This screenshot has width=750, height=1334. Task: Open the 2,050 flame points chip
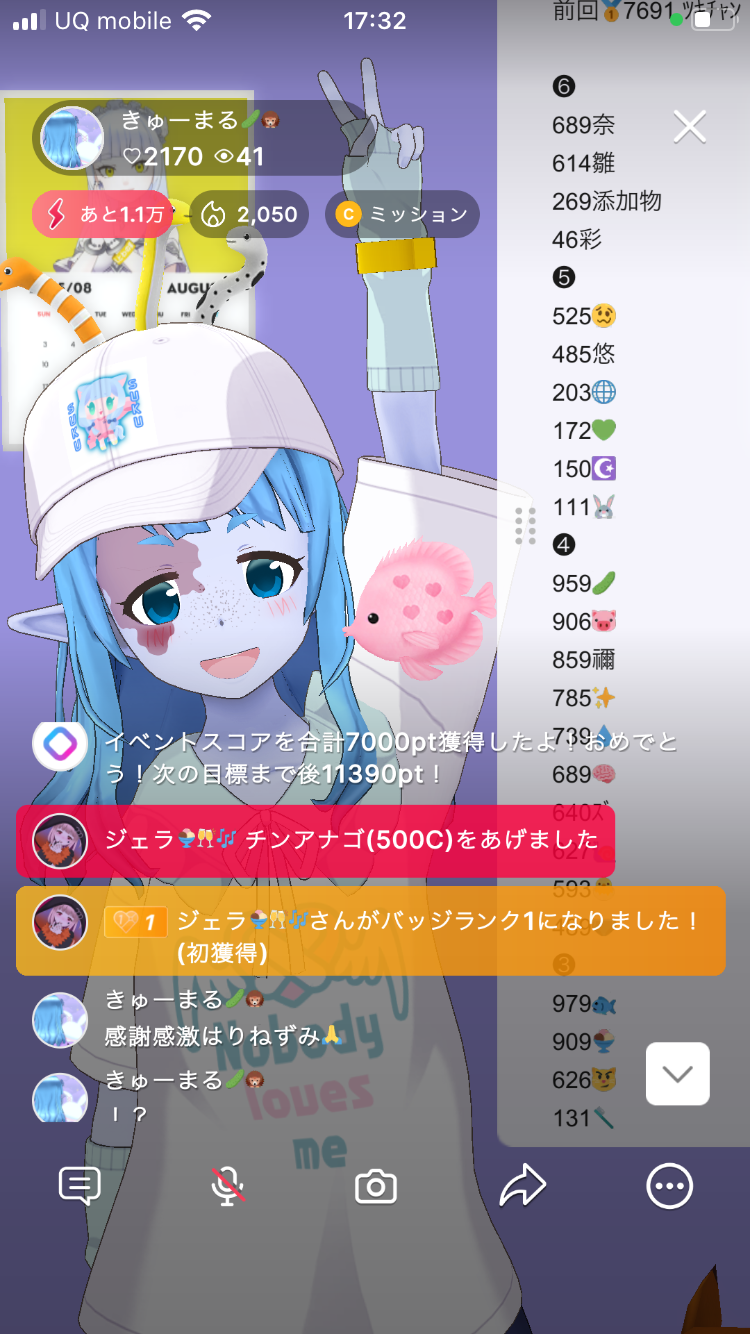coord(250,214)
